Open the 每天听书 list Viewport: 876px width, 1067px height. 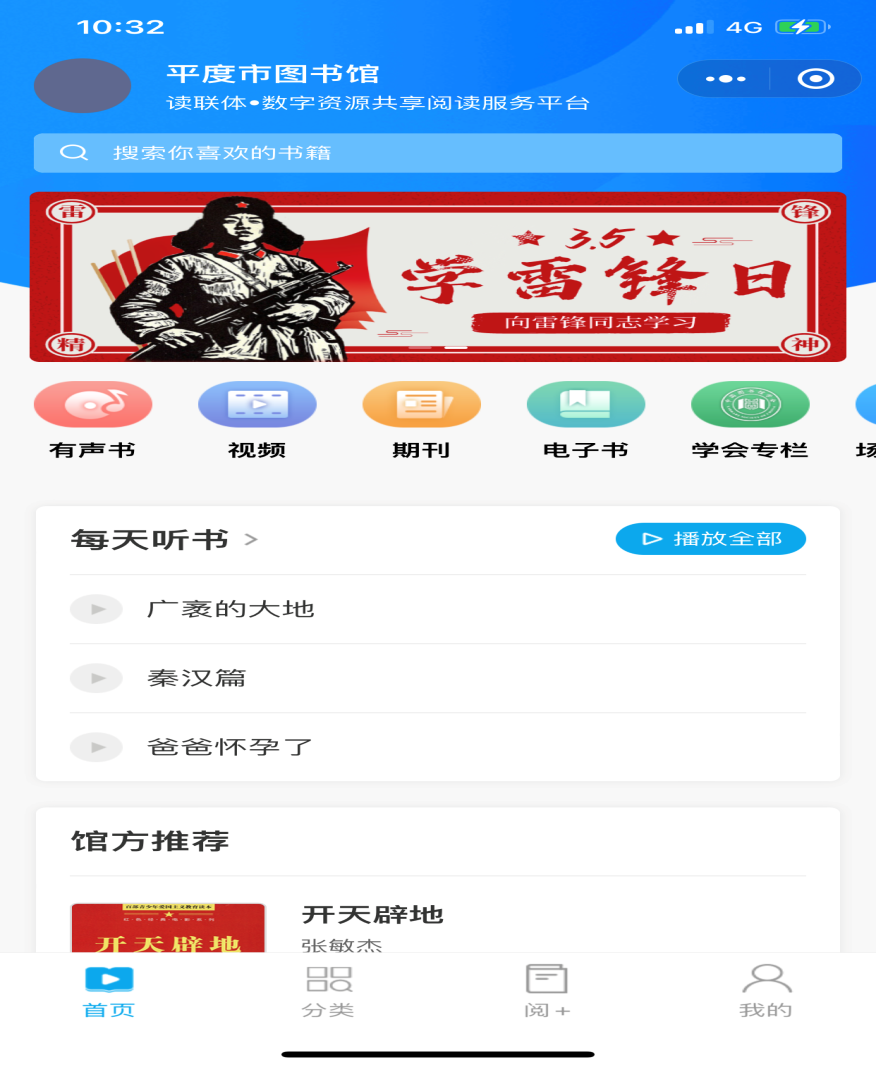[x=165, y=540]
